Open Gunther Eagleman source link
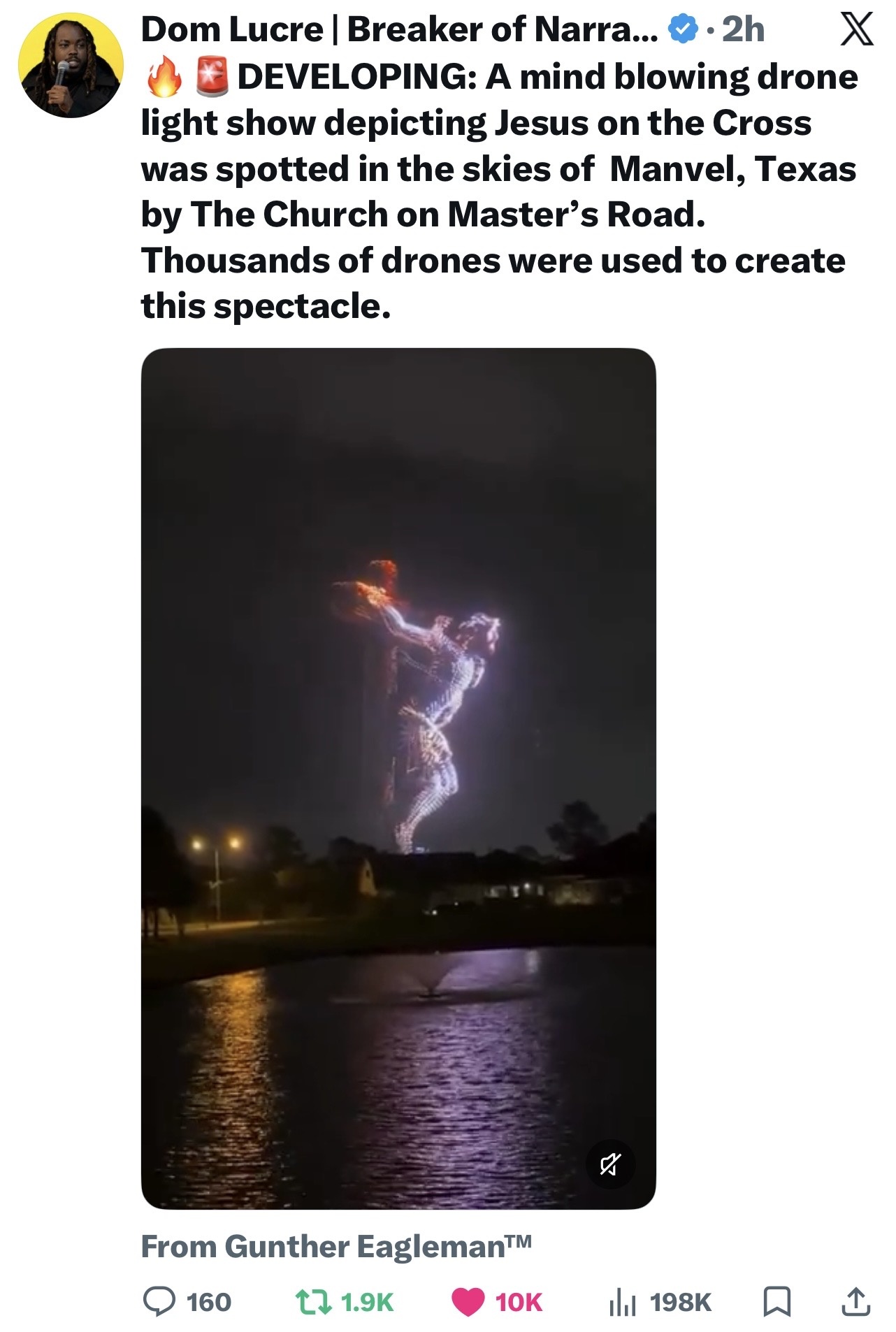This screenshot has width=896, height=1332. pyautogui.click(x=335, y=1246)
